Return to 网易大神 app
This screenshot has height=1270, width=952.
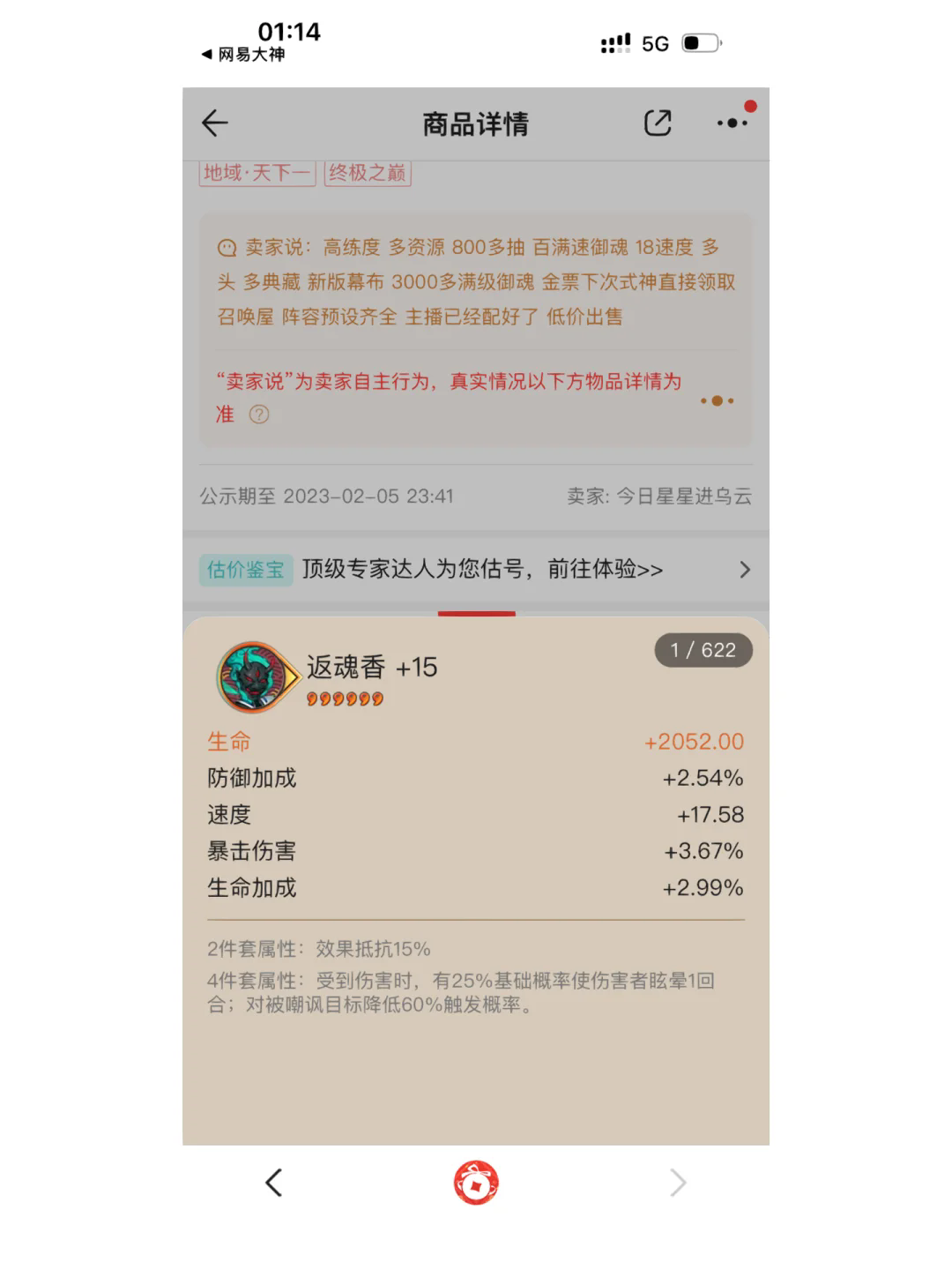(x=243, y=55)
